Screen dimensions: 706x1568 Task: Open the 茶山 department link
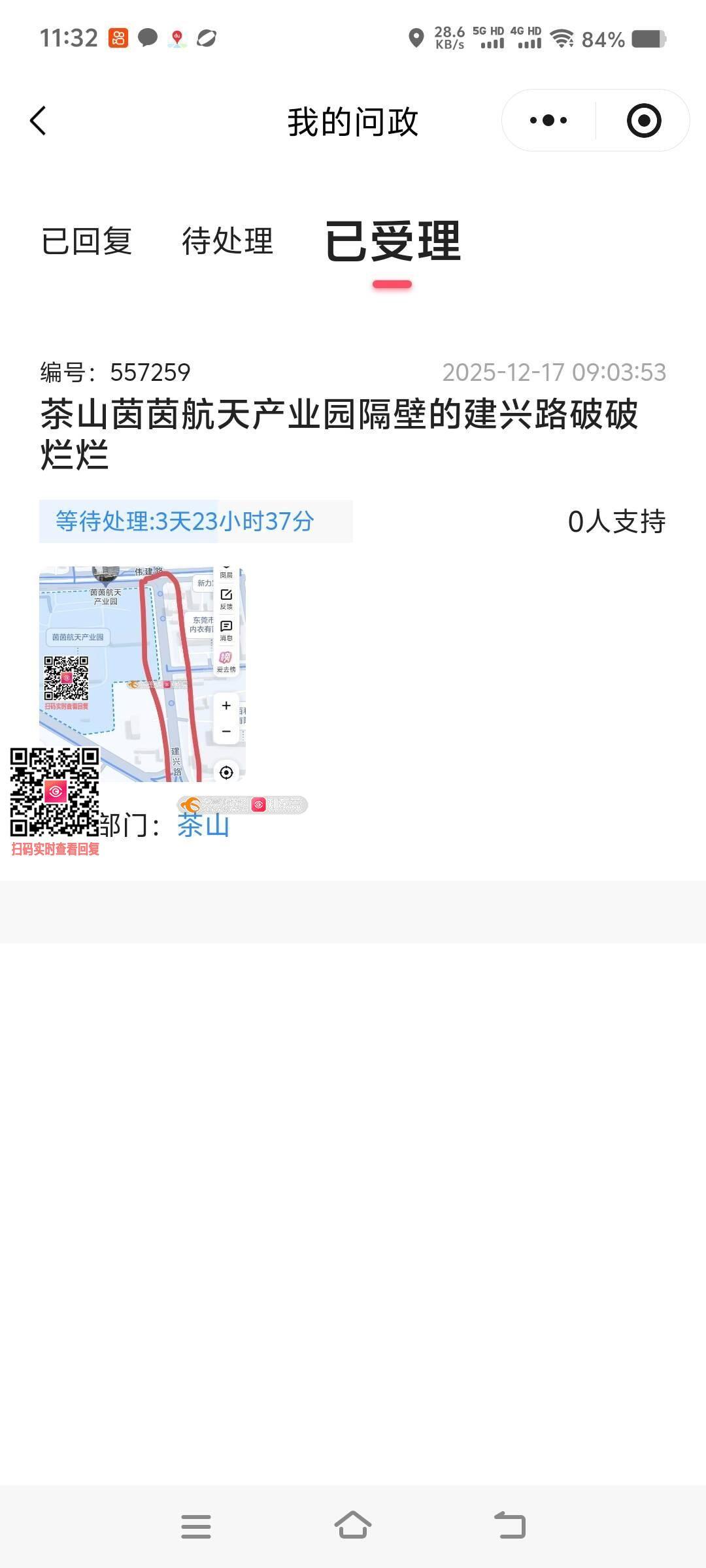[x=203, y=826]
